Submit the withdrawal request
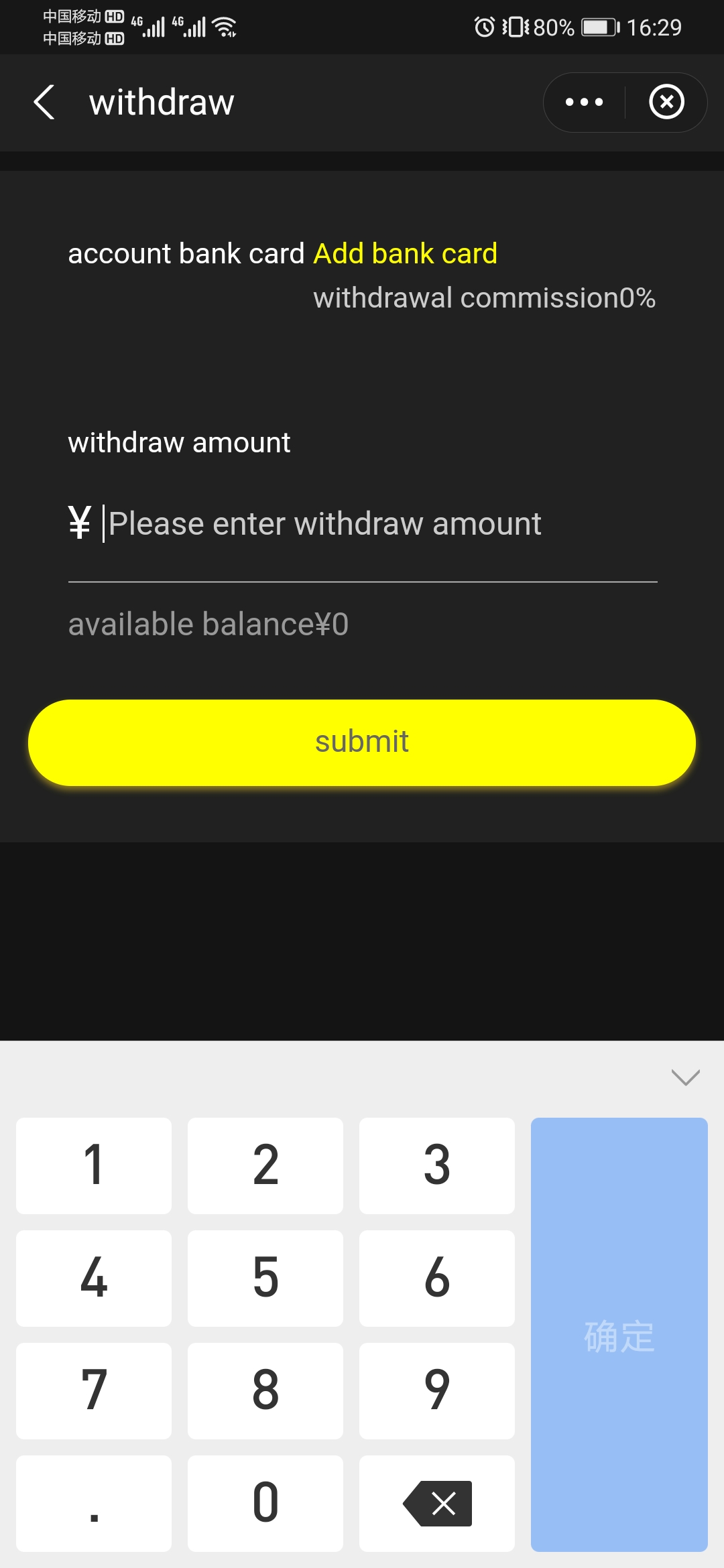724x1568 pixels. [362, 742]
